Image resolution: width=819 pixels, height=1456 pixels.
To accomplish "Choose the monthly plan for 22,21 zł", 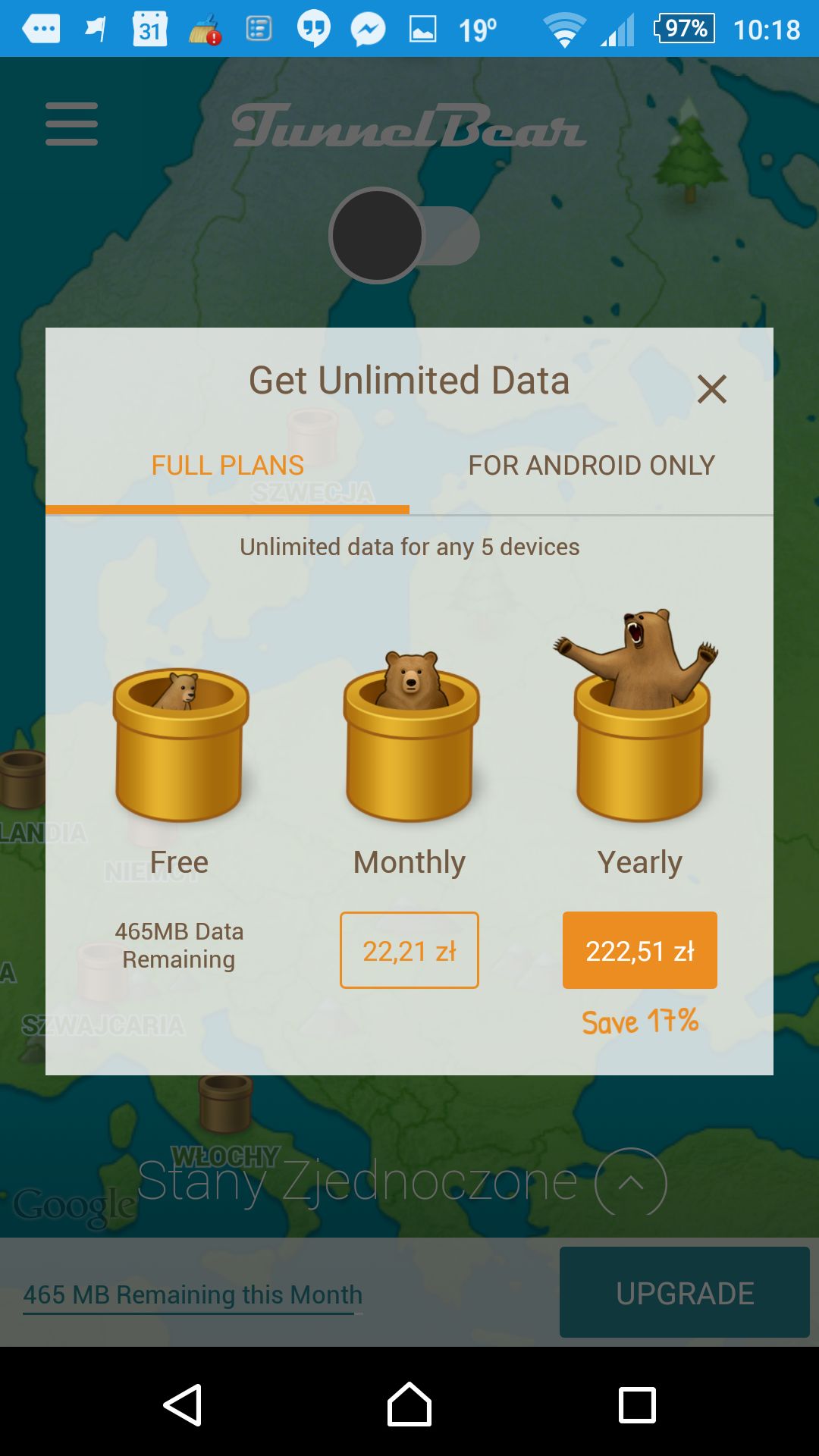I will 409,950.
